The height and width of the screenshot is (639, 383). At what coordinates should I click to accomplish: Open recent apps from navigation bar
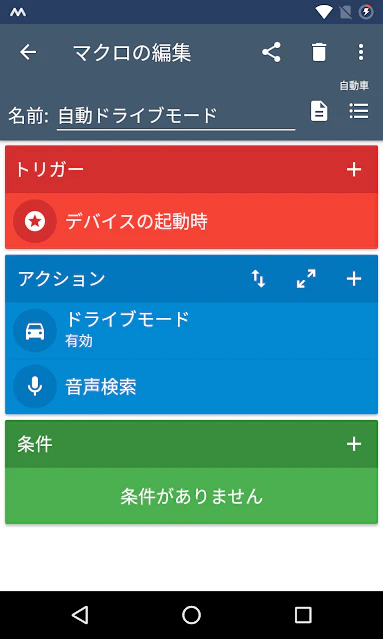tap(303, 615)
